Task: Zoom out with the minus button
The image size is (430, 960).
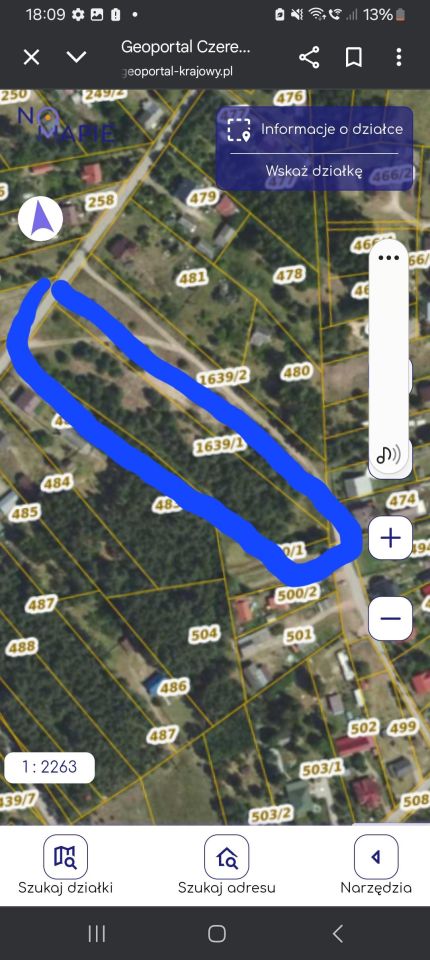Action: (390, 618)
